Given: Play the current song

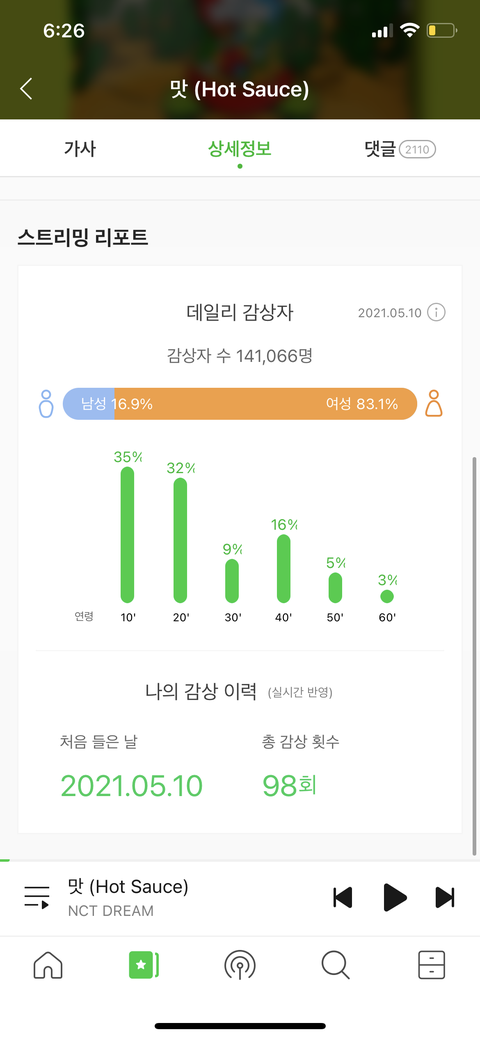Looking at the screenshot, I should (x=395, y=898).
